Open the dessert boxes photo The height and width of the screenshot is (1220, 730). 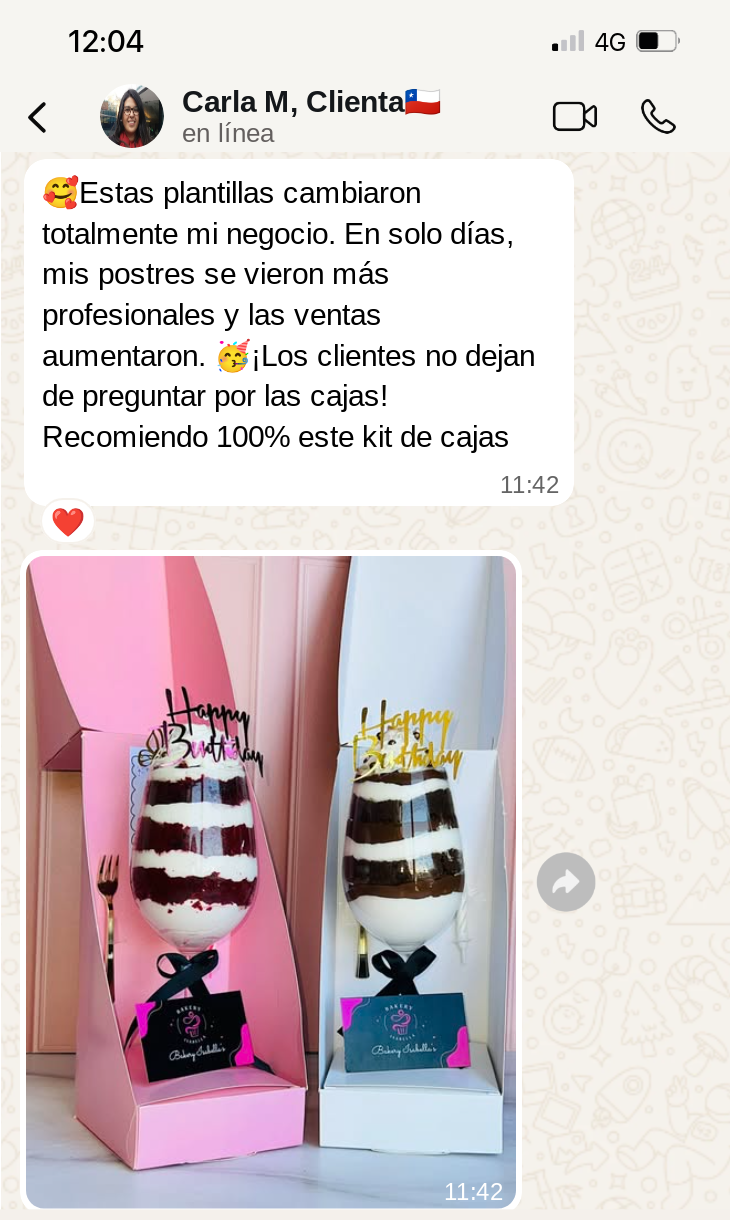coord(271,880)
